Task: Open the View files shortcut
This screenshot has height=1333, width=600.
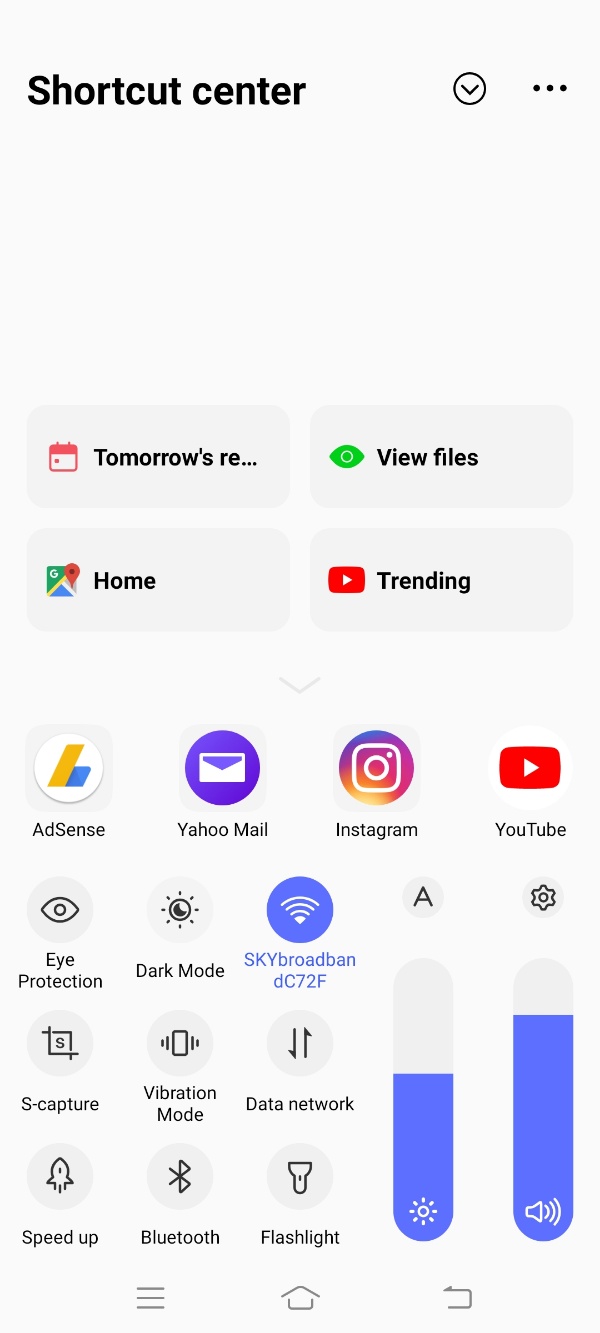Action: 441,457
